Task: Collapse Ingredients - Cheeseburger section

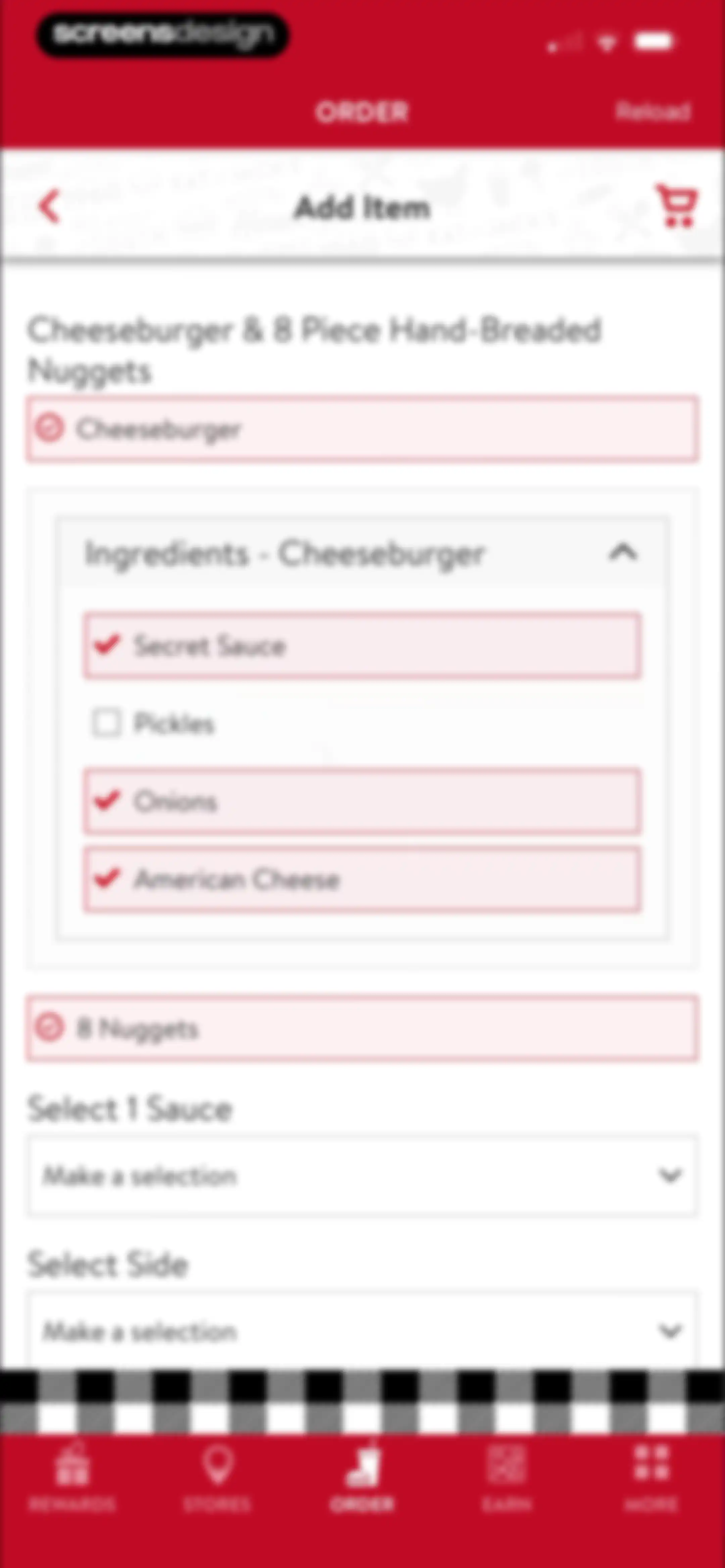Action: [623, 553]
